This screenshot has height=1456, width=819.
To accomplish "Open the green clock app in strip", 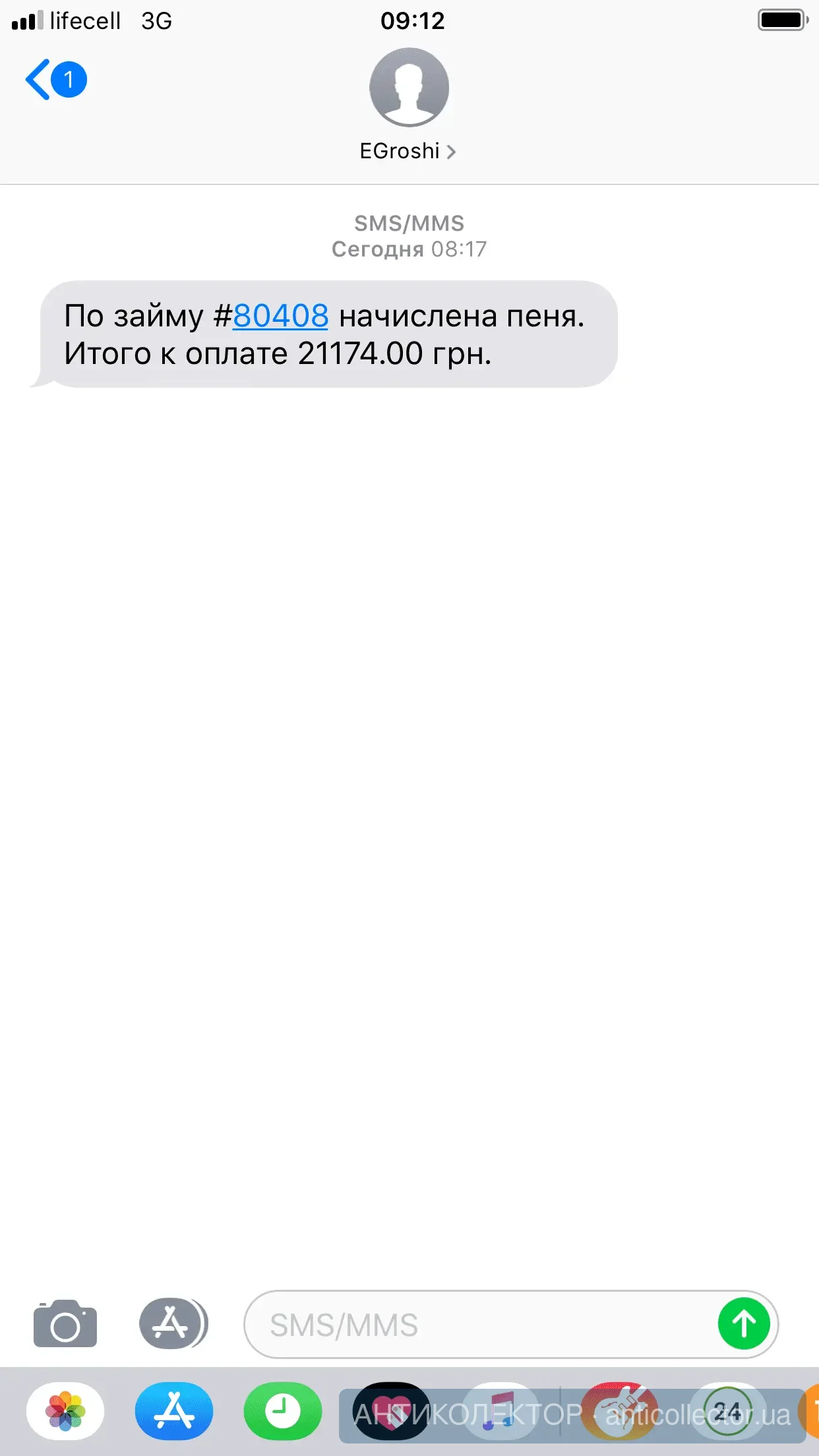I will tap(283, 1411).
